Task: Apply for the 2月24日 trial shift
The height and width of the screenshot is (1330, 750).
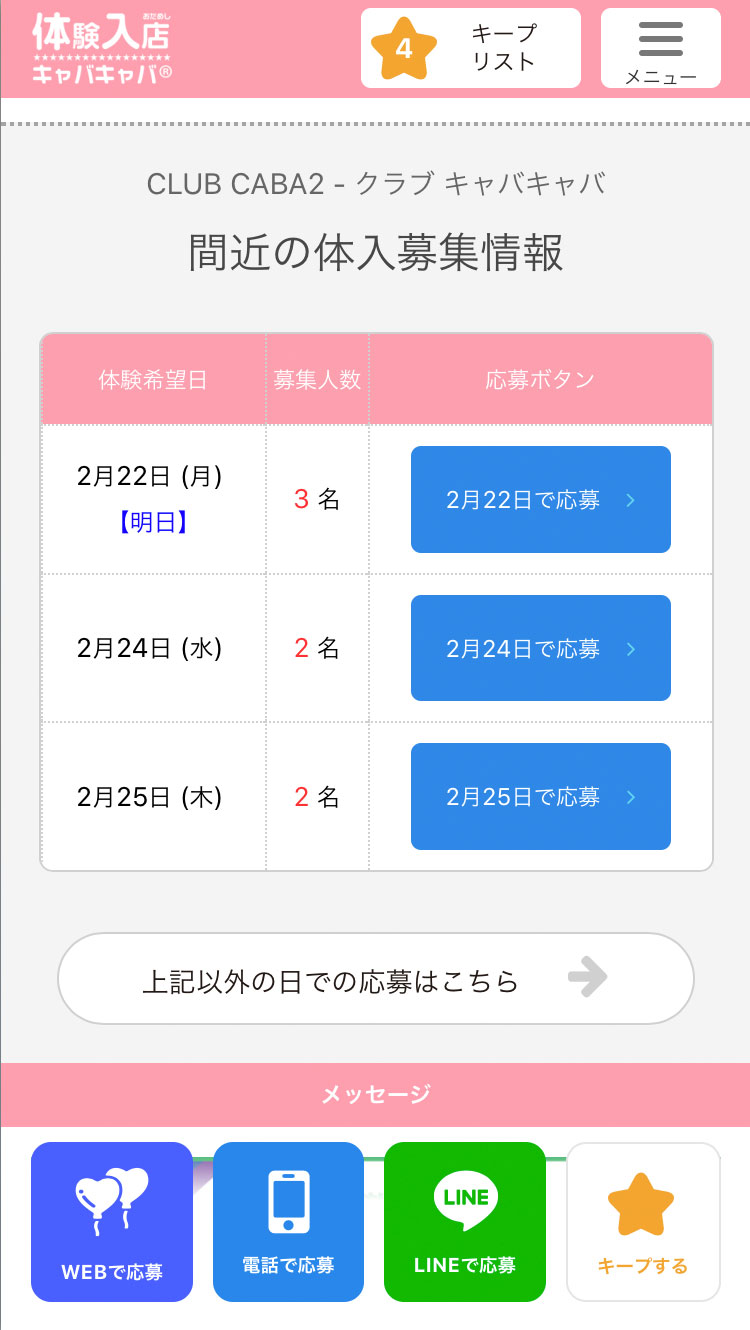Action: point(540,648)
